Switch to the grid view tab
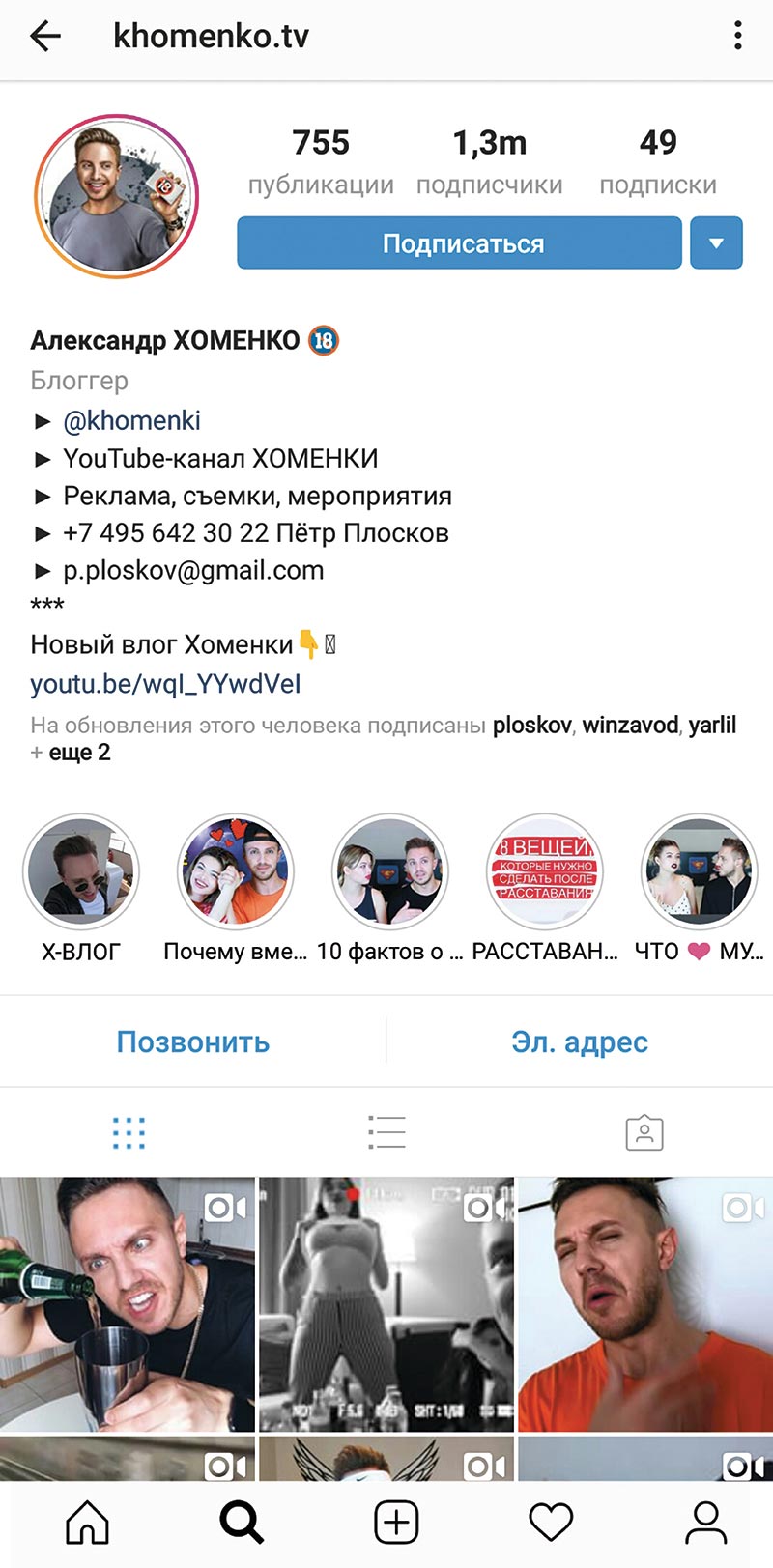This screenshot has height=1568, width=773. (x=129, y=1132)
